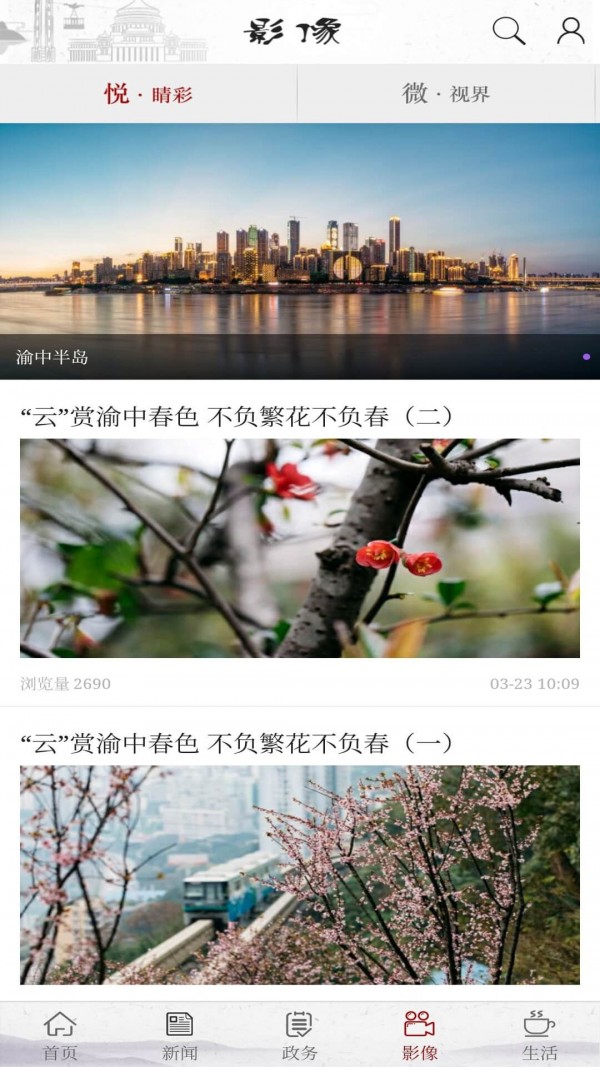
Task: Open the user profile icon
Action: 570,31
